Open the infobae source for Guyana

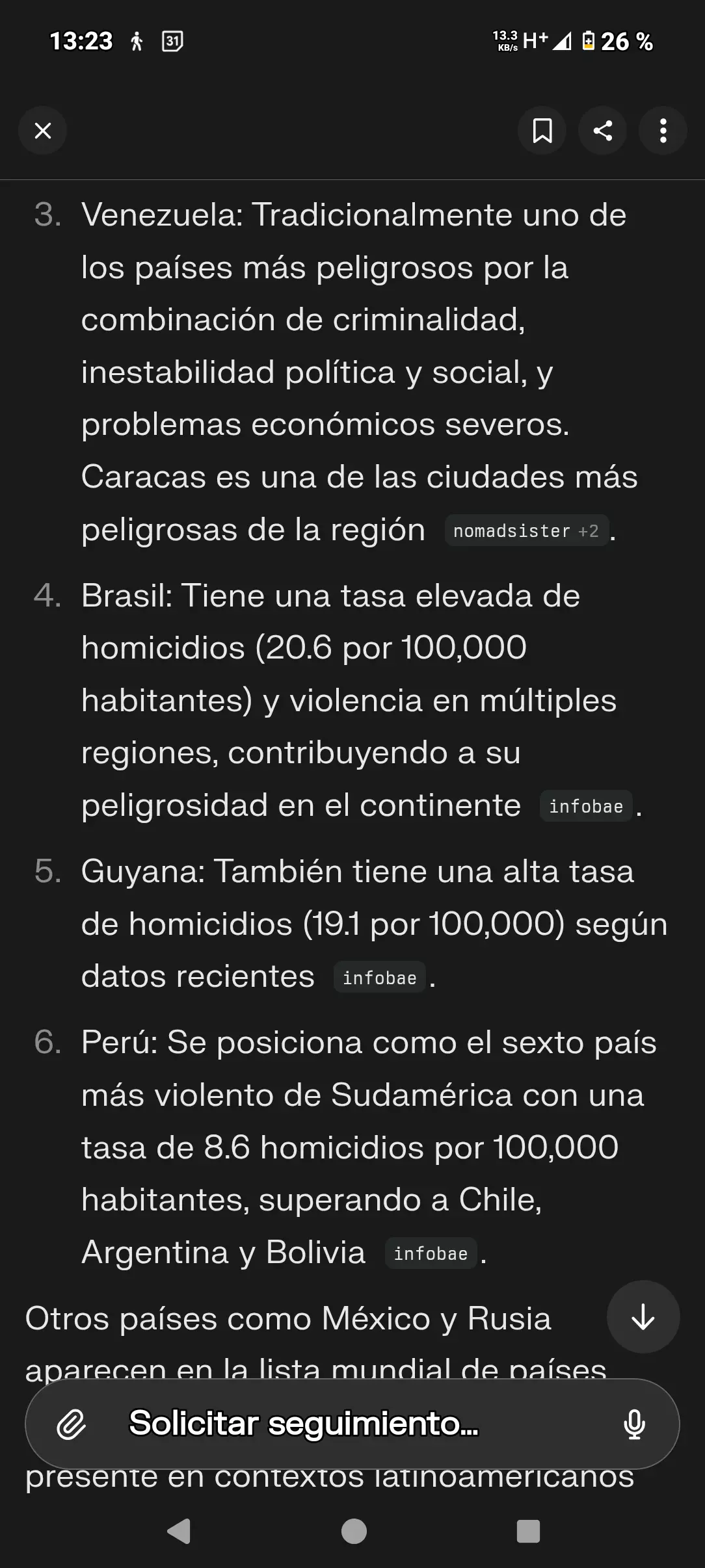click(x=380, y=977)
